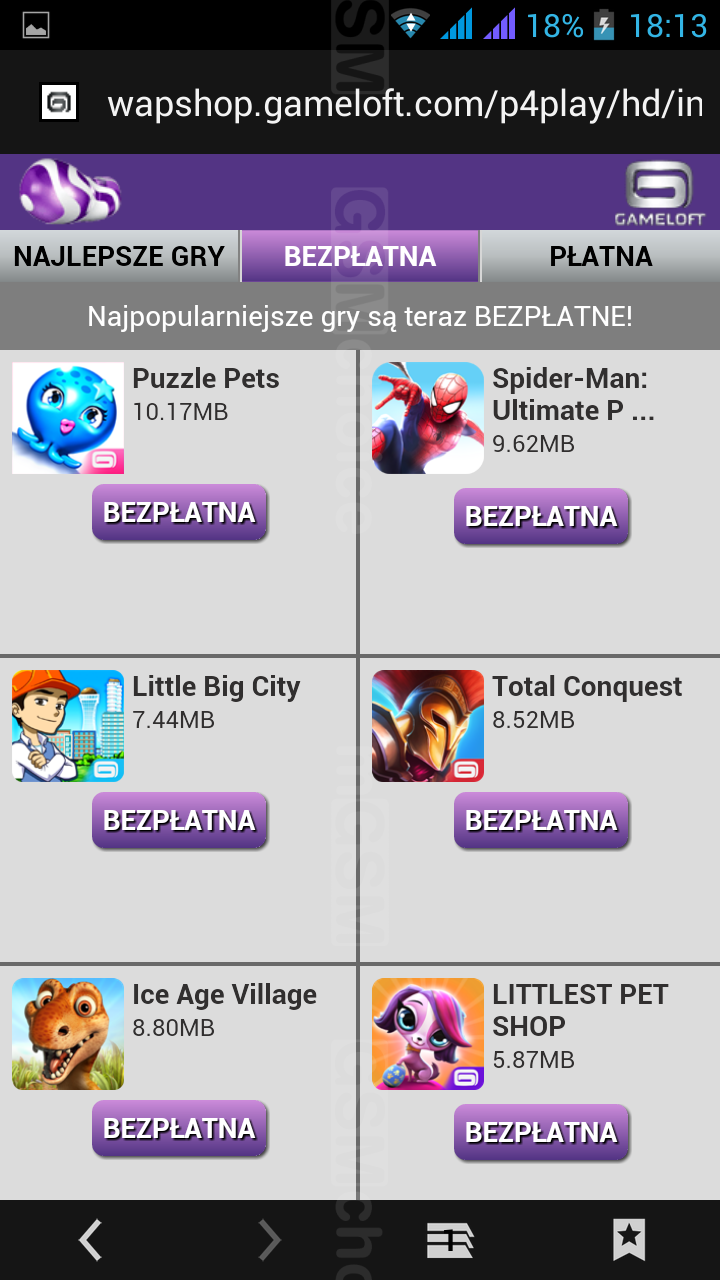720x1280 pixels.
Task: Open the browser bookmarks
Action: click(629, 1240)
